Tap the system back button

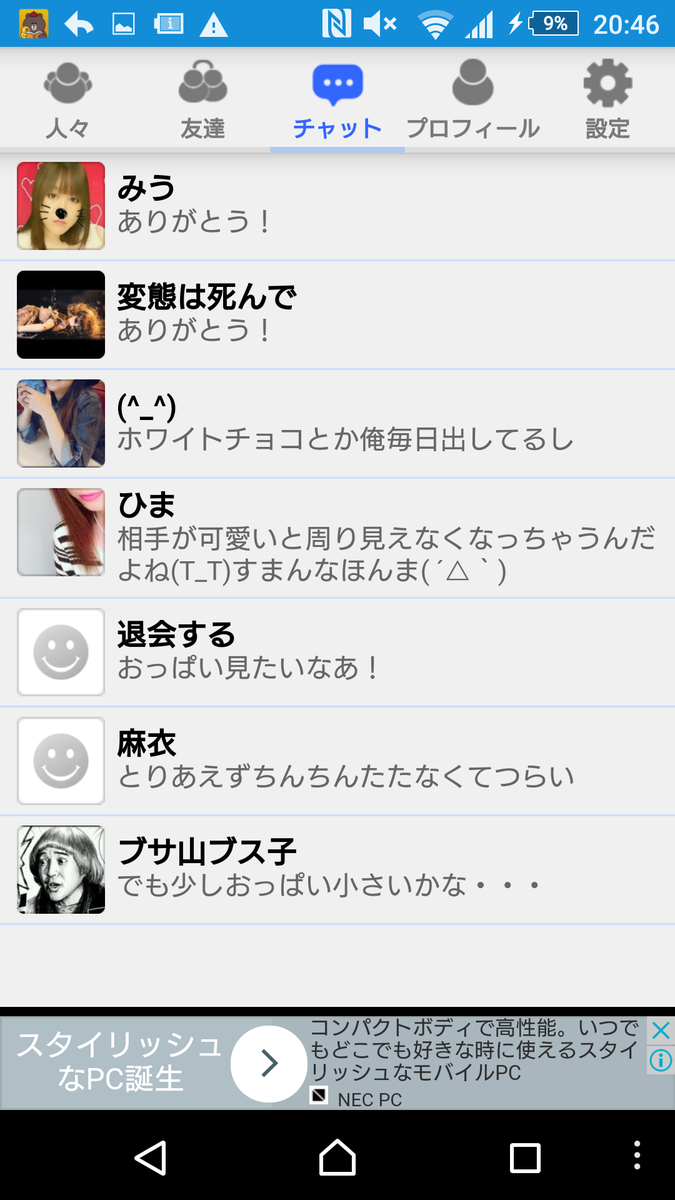point(150,1157)
